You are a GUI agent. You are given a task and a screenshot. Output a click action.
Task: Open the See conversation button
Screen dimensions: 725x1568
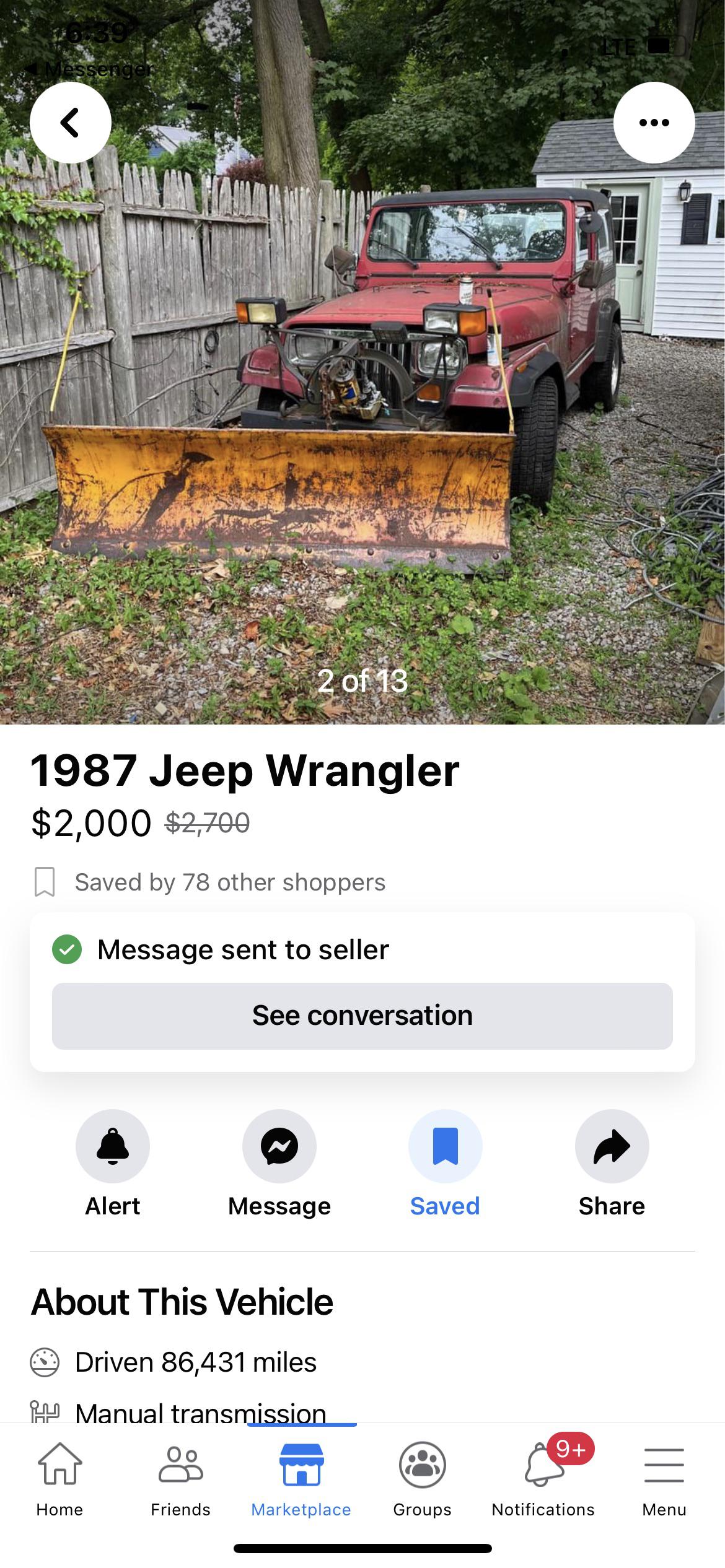[x=362, y=1016]
